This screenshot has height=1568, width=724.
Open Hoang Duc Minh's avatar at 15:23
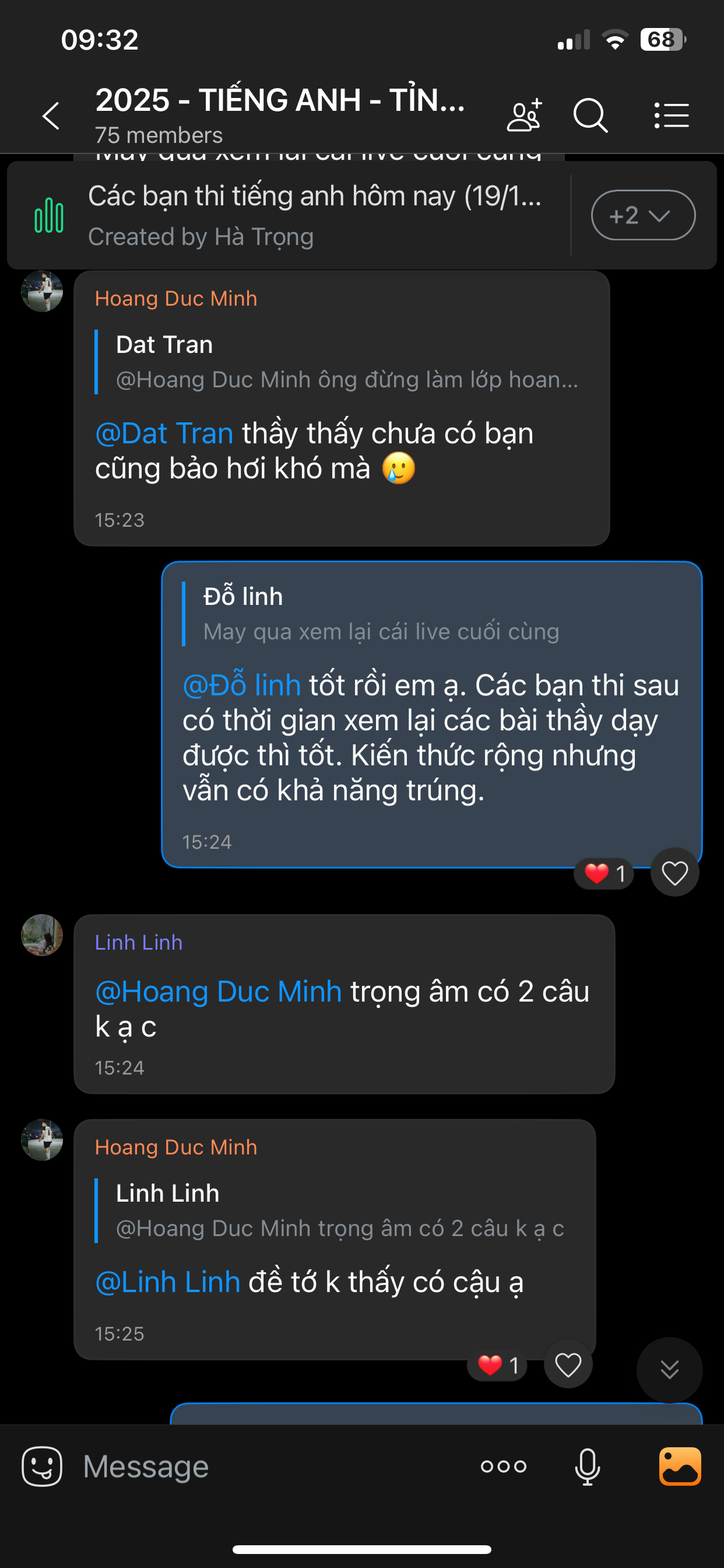tap(42, 292)
